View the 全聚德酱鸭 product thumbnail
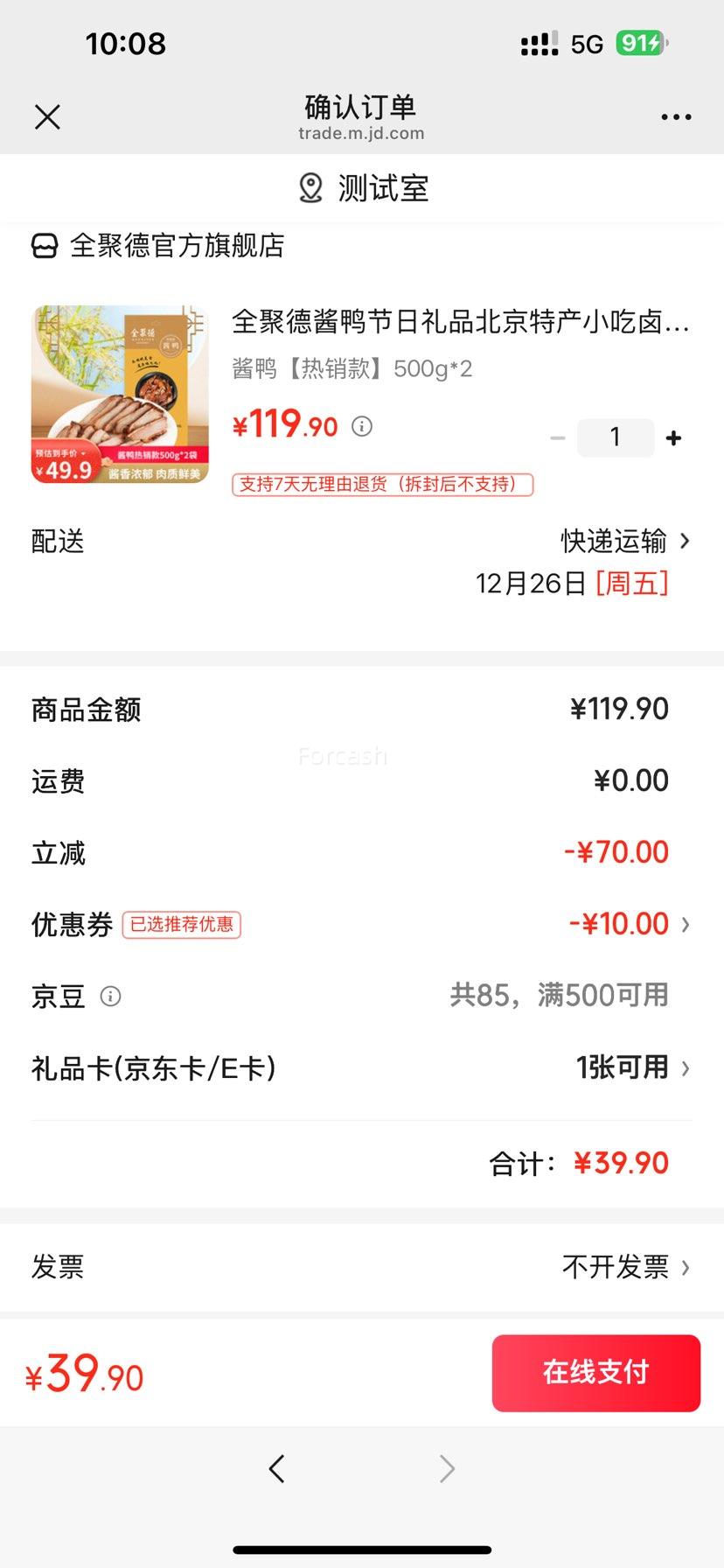Image resolution: width=724 pixels, height=1568 pixels. click(x=119, y=395)
